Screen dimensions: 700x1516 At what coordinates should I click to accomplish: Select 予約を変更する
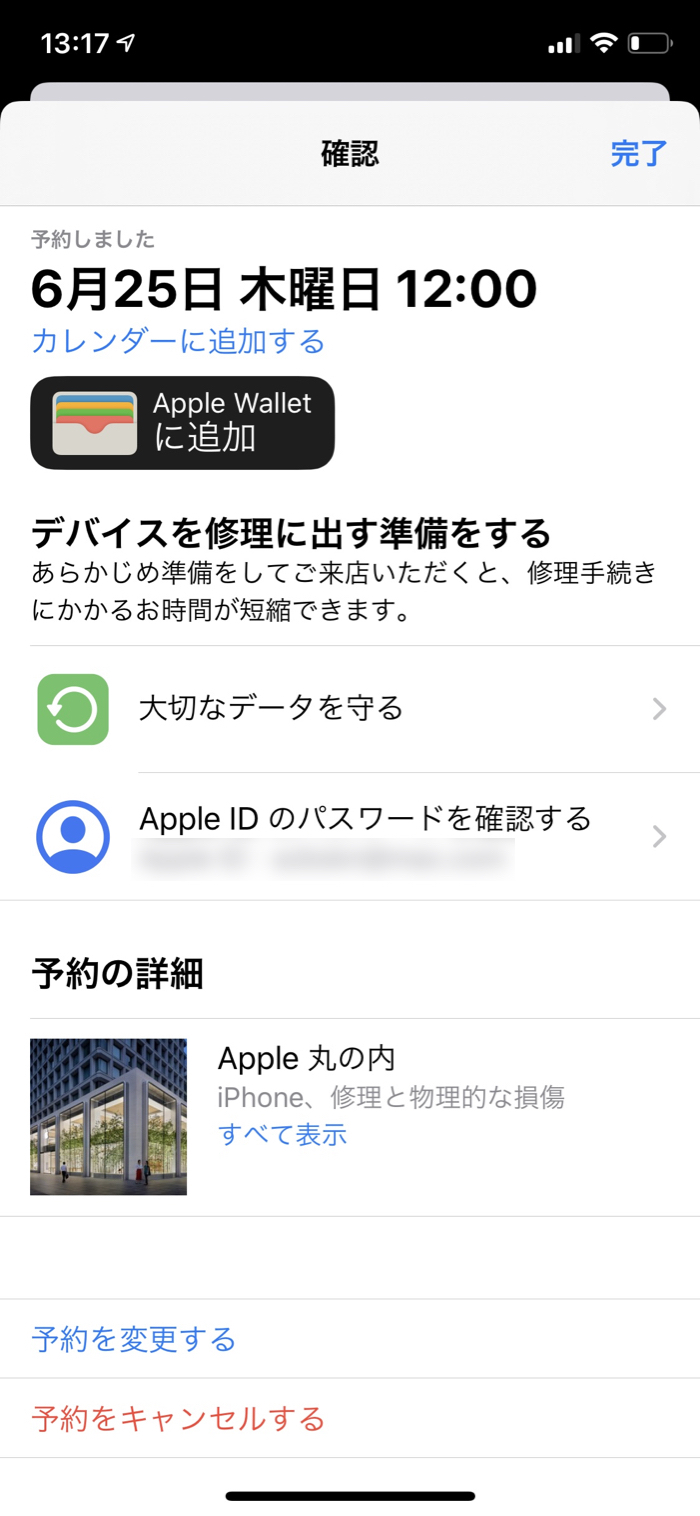[x=134, y=1338]
